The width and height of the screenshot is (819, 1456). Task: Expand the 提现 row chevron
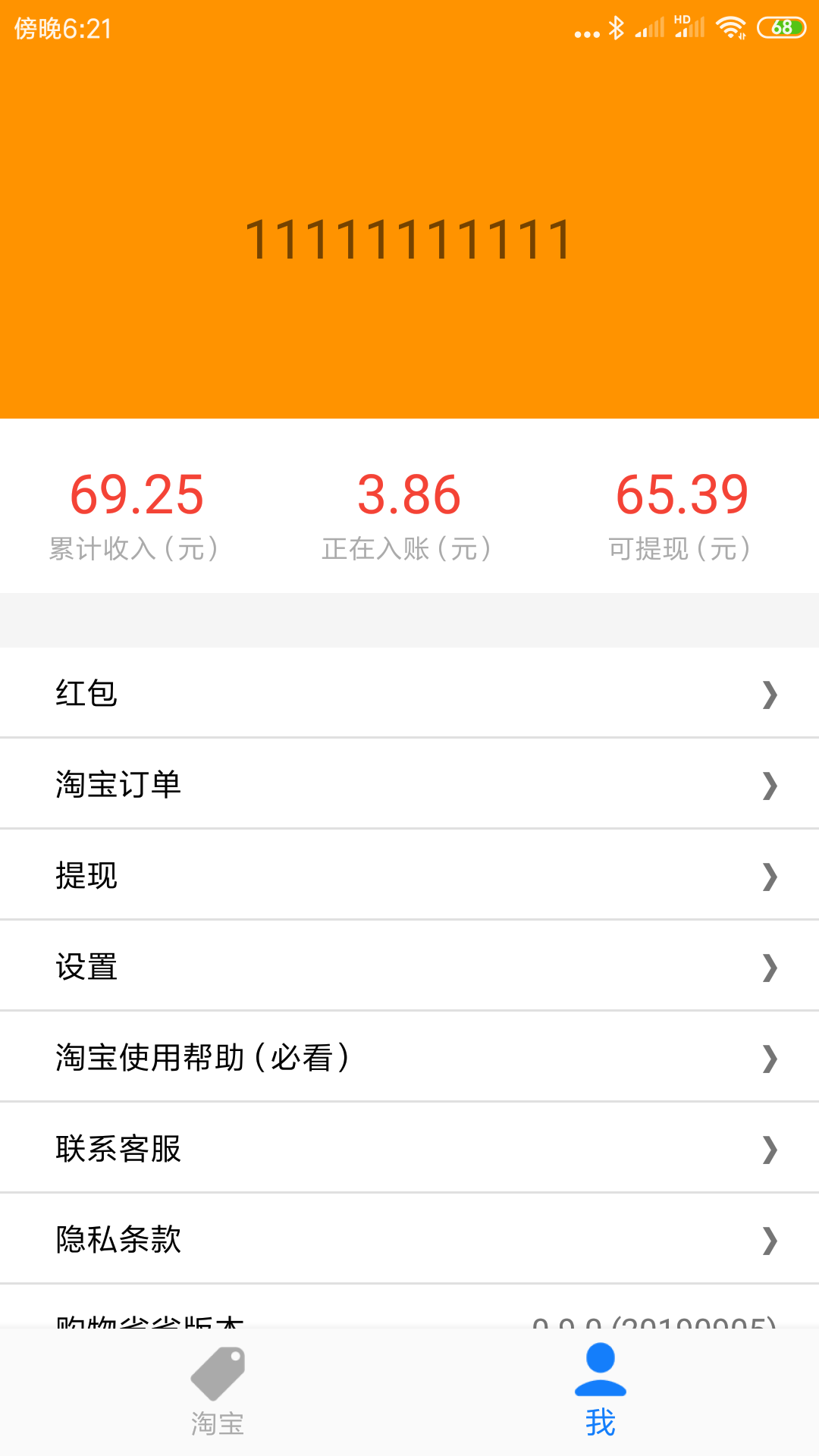coord(769,875)
